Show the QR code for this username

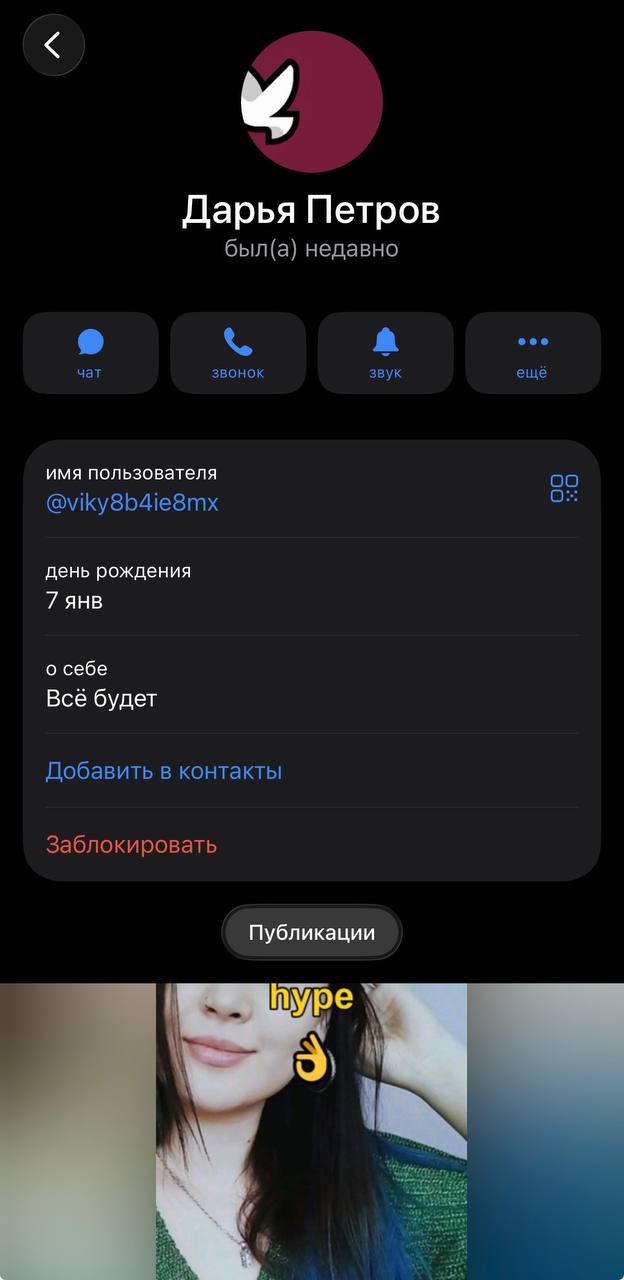point(564,488)
